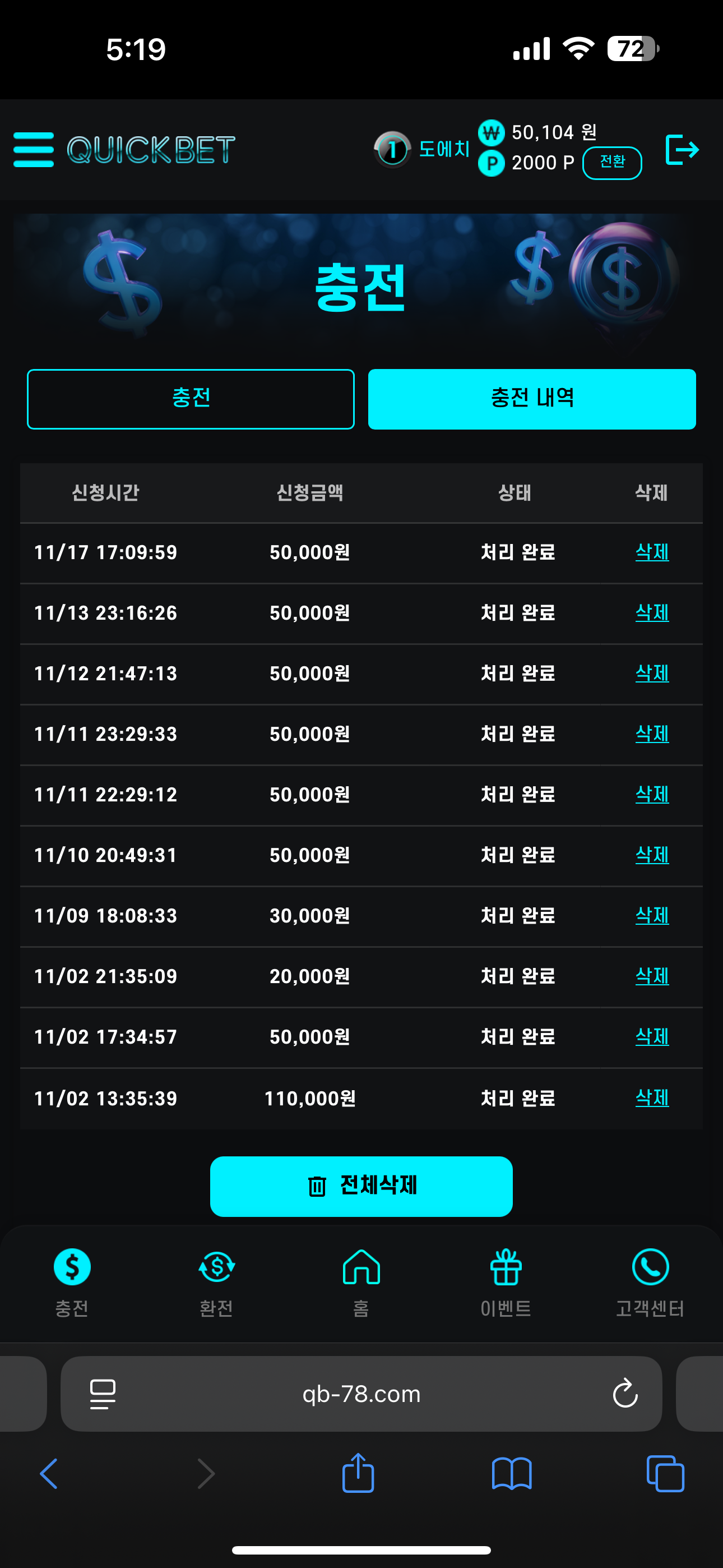Remove the 11/10 20:49:31 entry
Image resolution: width=723 pixels, height=1568 pixels.
[x=652, y=855]
